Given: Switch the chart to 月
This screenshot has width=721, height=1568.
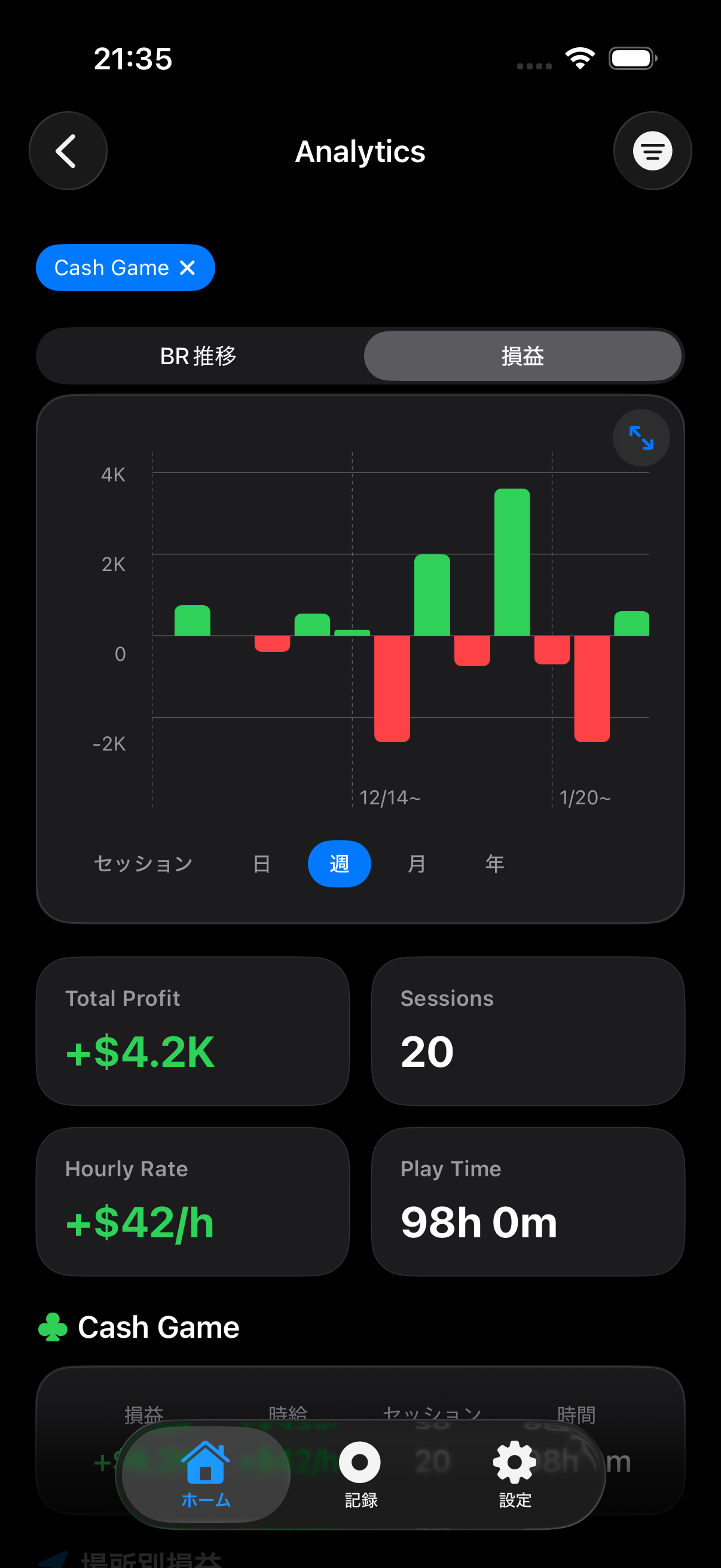Looking at the screenshot, I should pyautogui.click(x=417, y=864).
